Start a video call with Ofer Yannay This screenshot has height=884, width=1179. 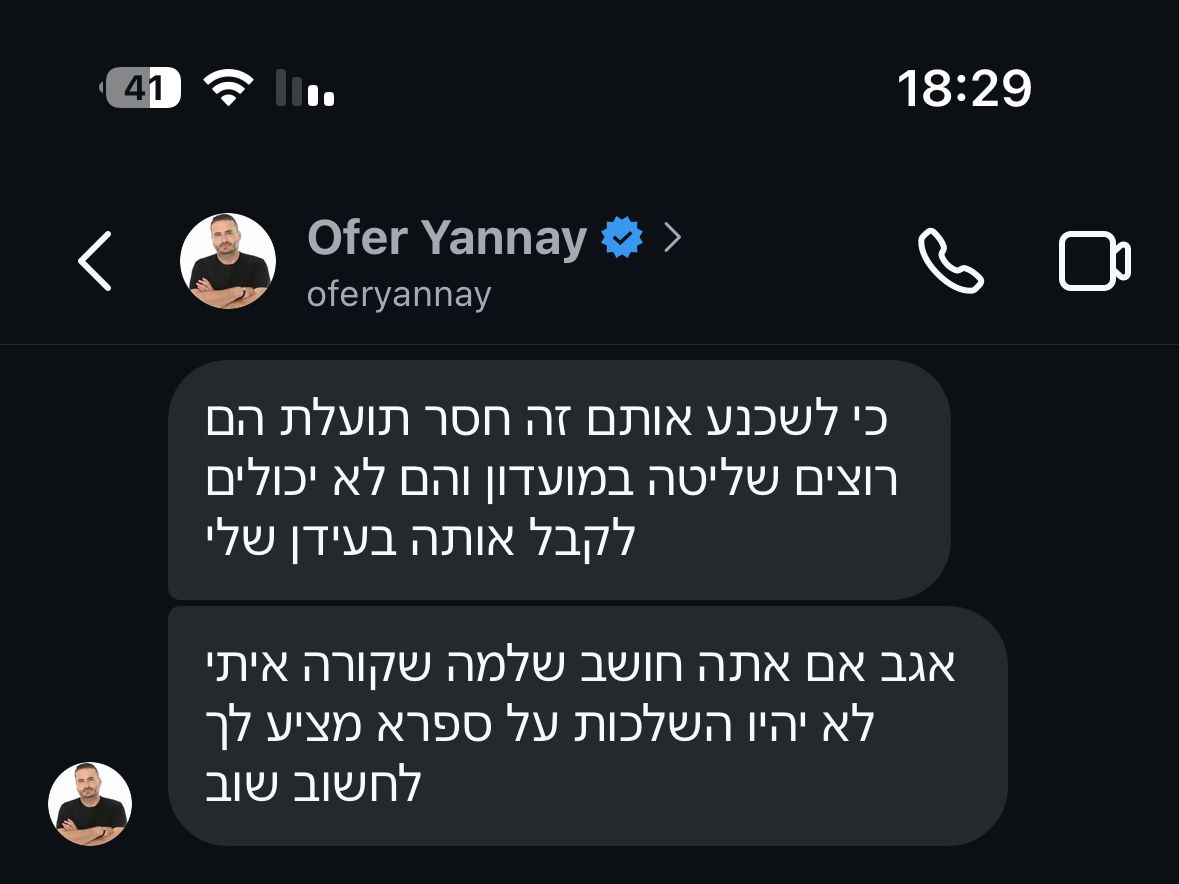[1094, 261]
